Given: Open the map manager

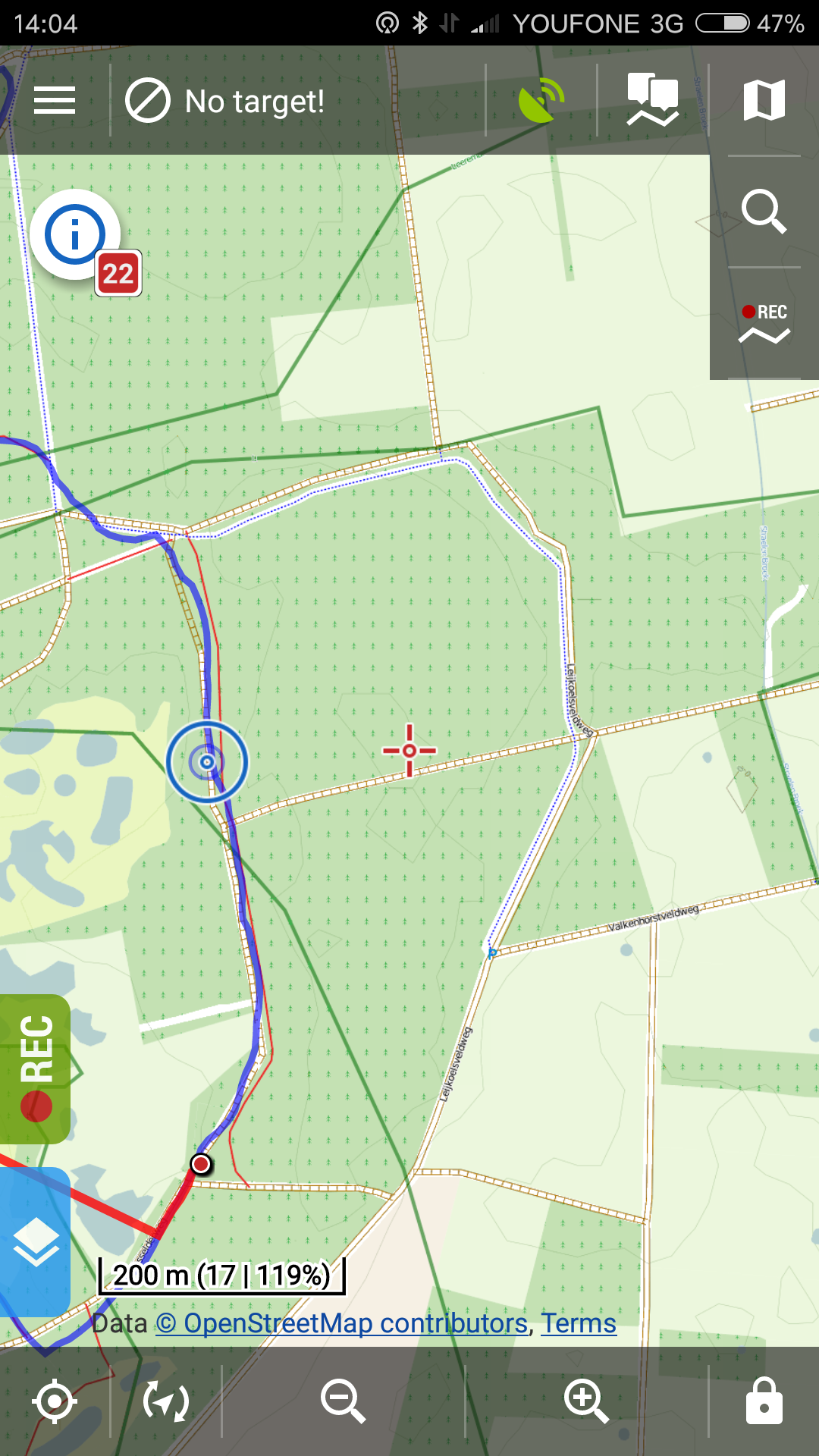Looking at the screenshot, I should coord(764,101).
